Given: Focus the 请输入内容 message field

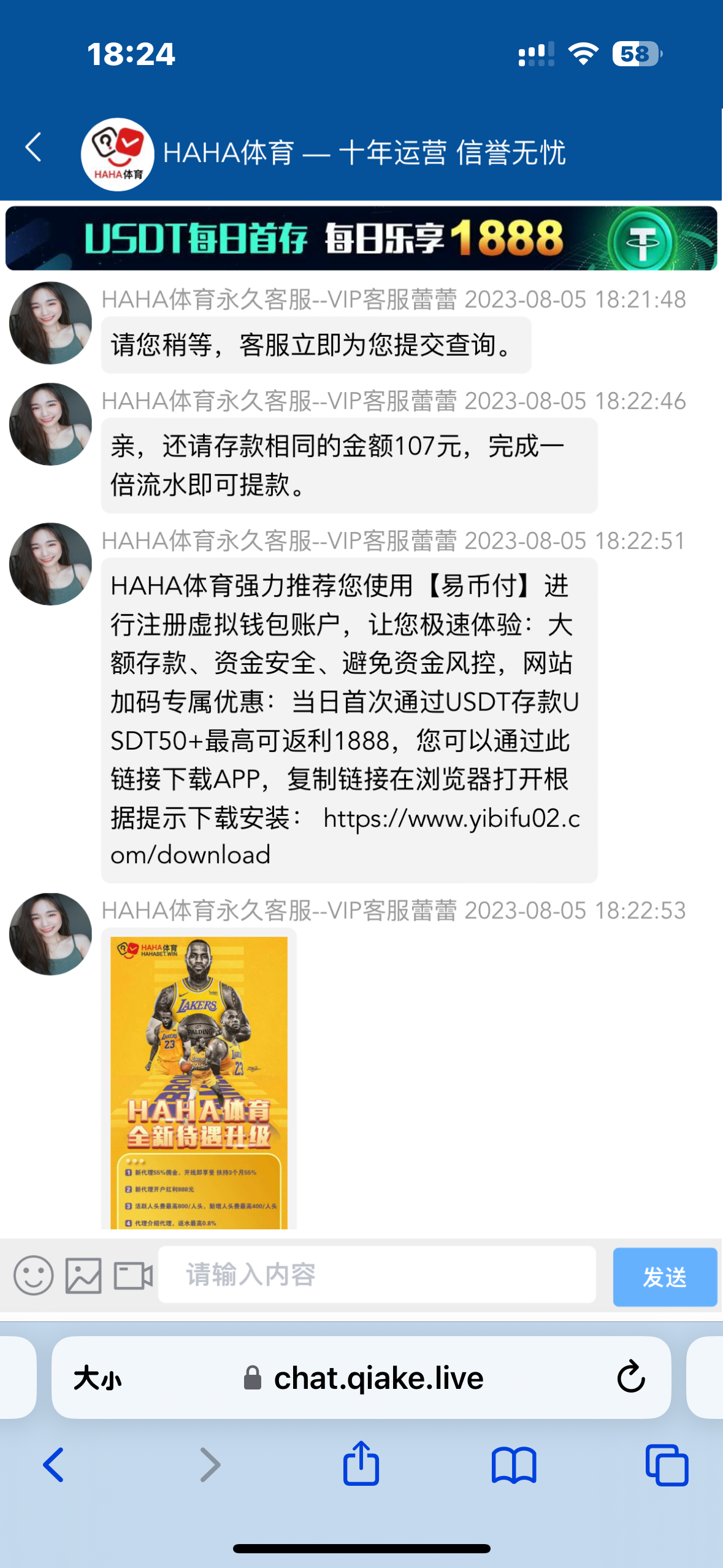Looking at the screenshot, I should pyautogui.click(x=377, y=1275).
